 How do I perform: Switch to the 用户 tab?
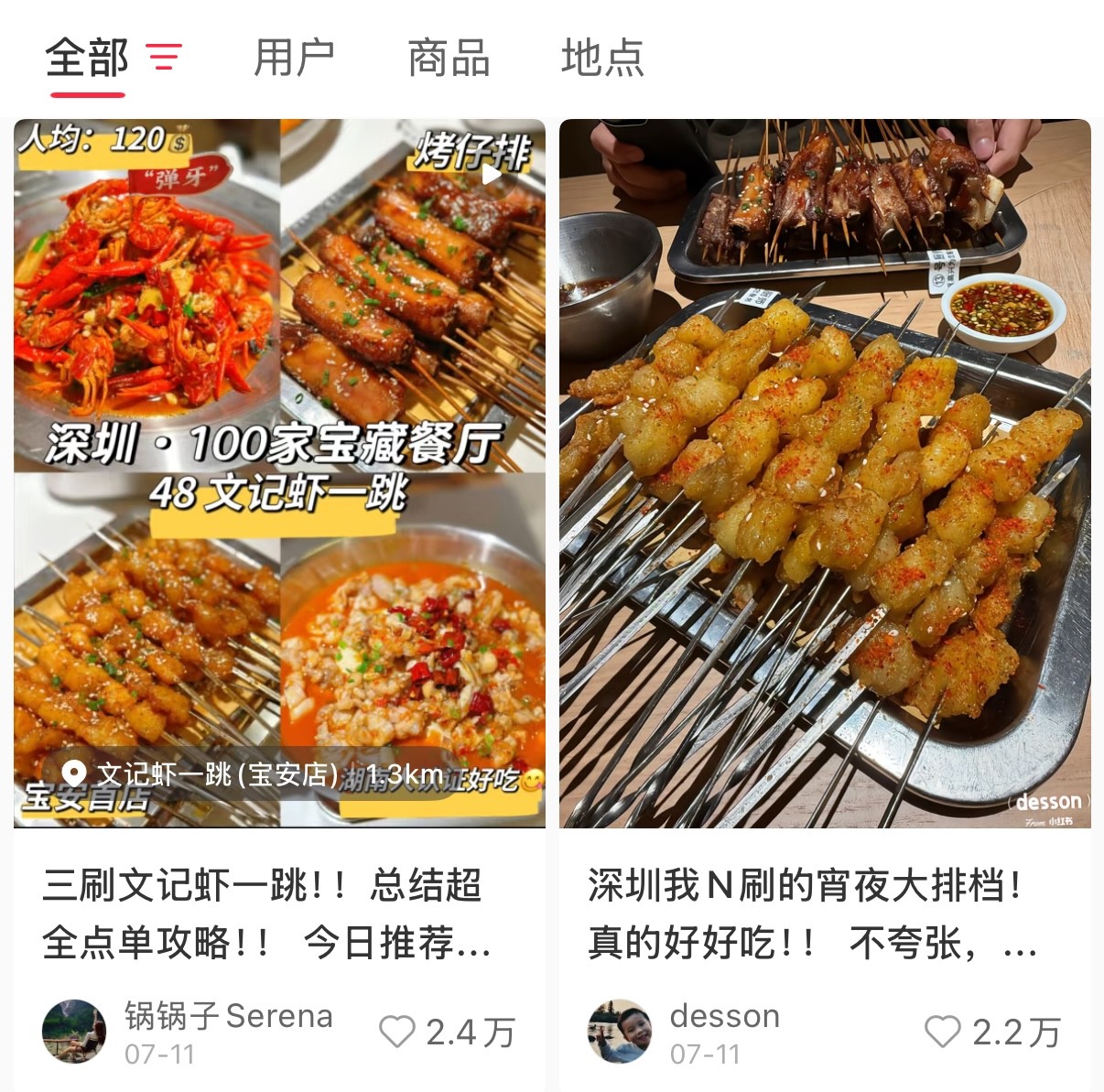[294, 58]
